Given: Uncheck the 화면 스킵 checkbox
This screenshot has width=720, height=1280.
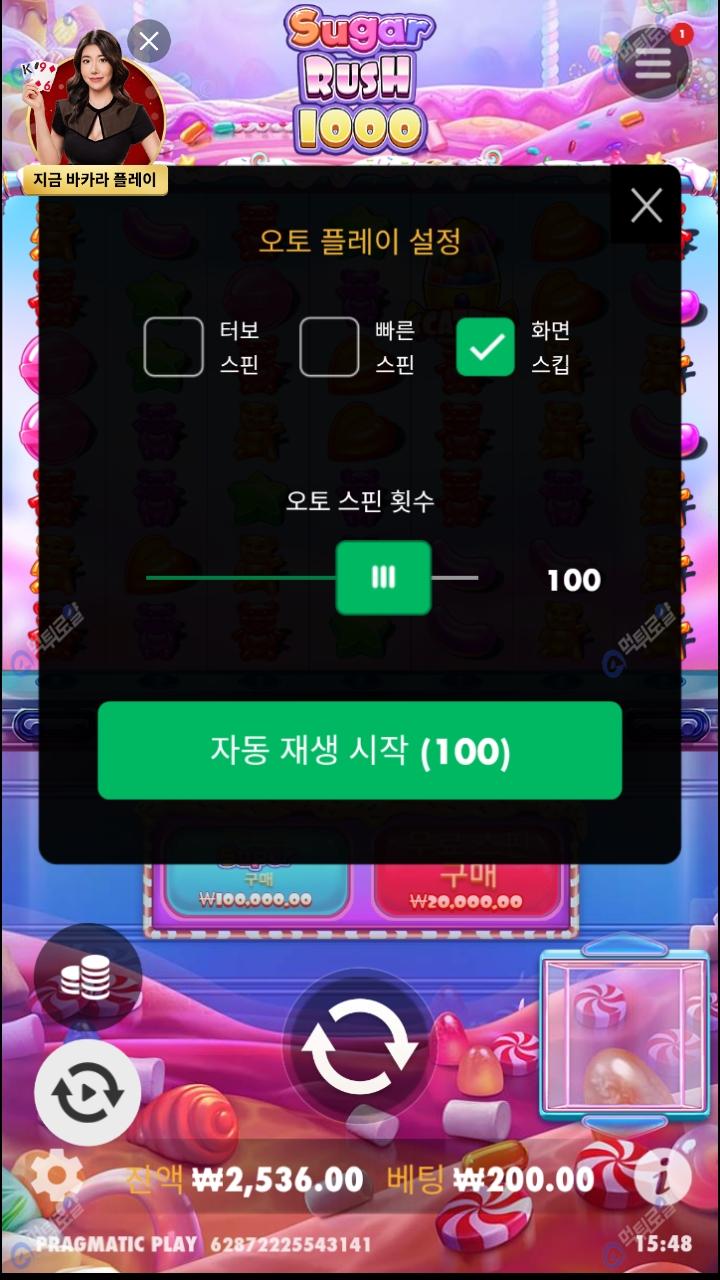Looking at the screenshot, I should click(x=486, y=347).
